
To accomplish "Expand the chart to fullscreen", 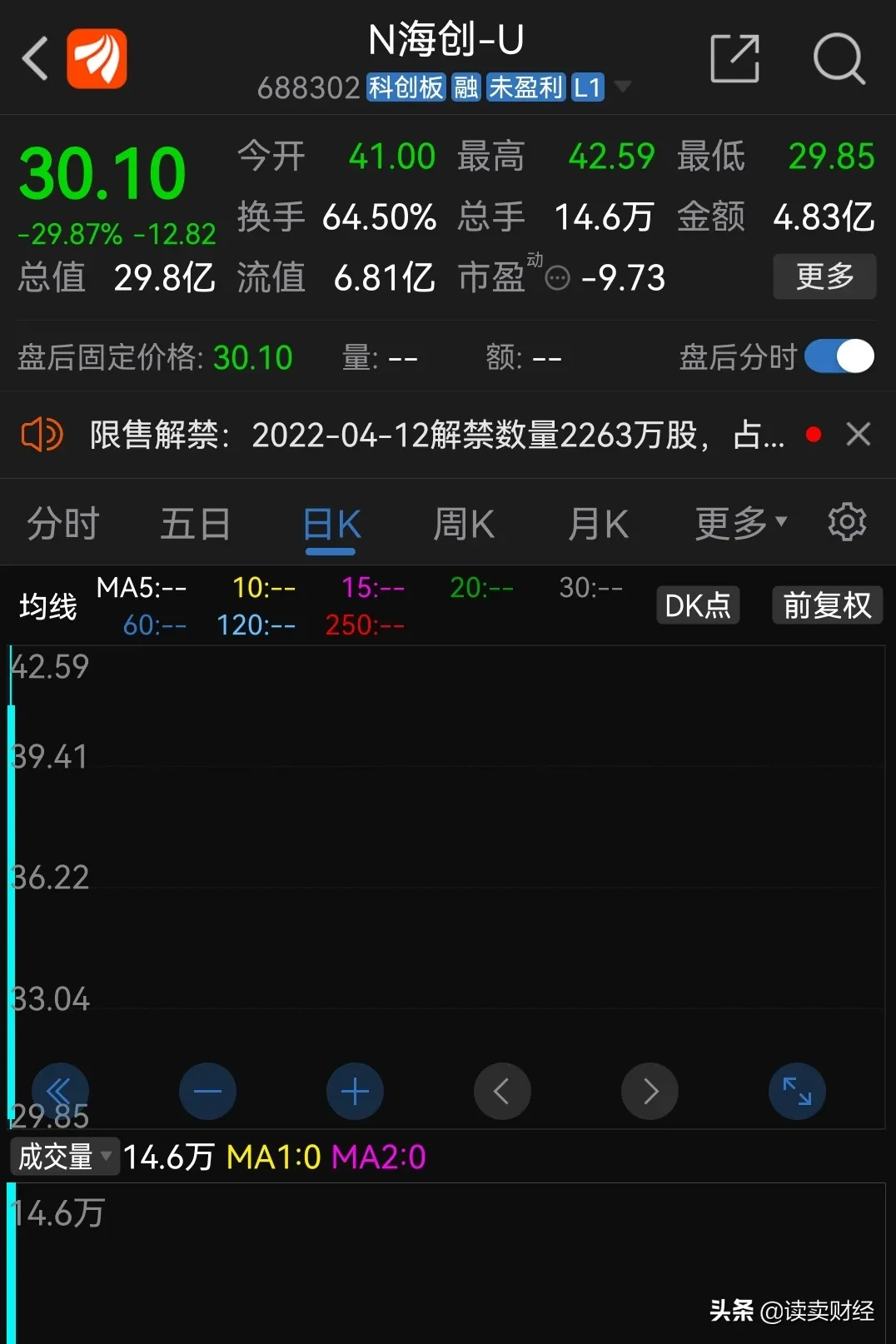I will 797,1091.
